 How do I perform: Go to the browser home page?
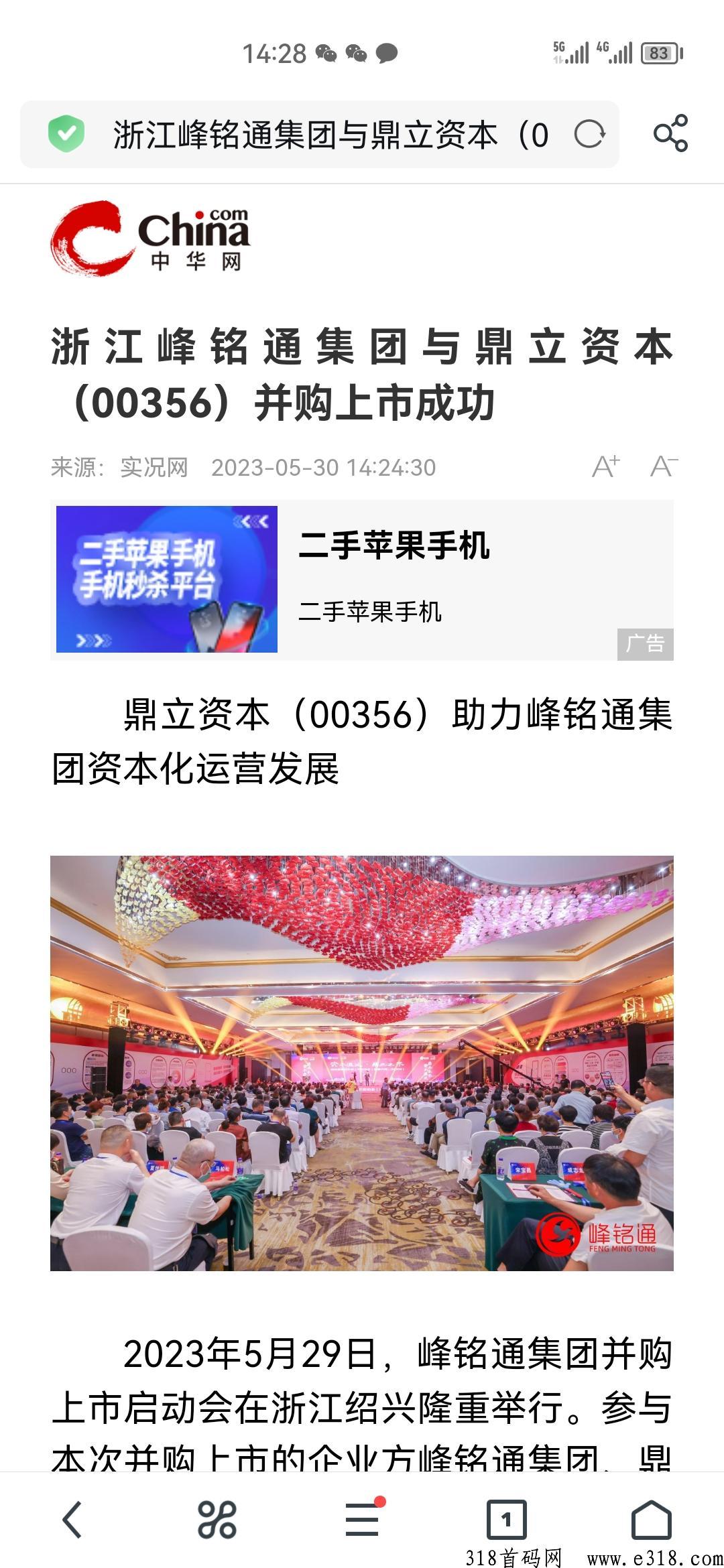point(651,1519)
